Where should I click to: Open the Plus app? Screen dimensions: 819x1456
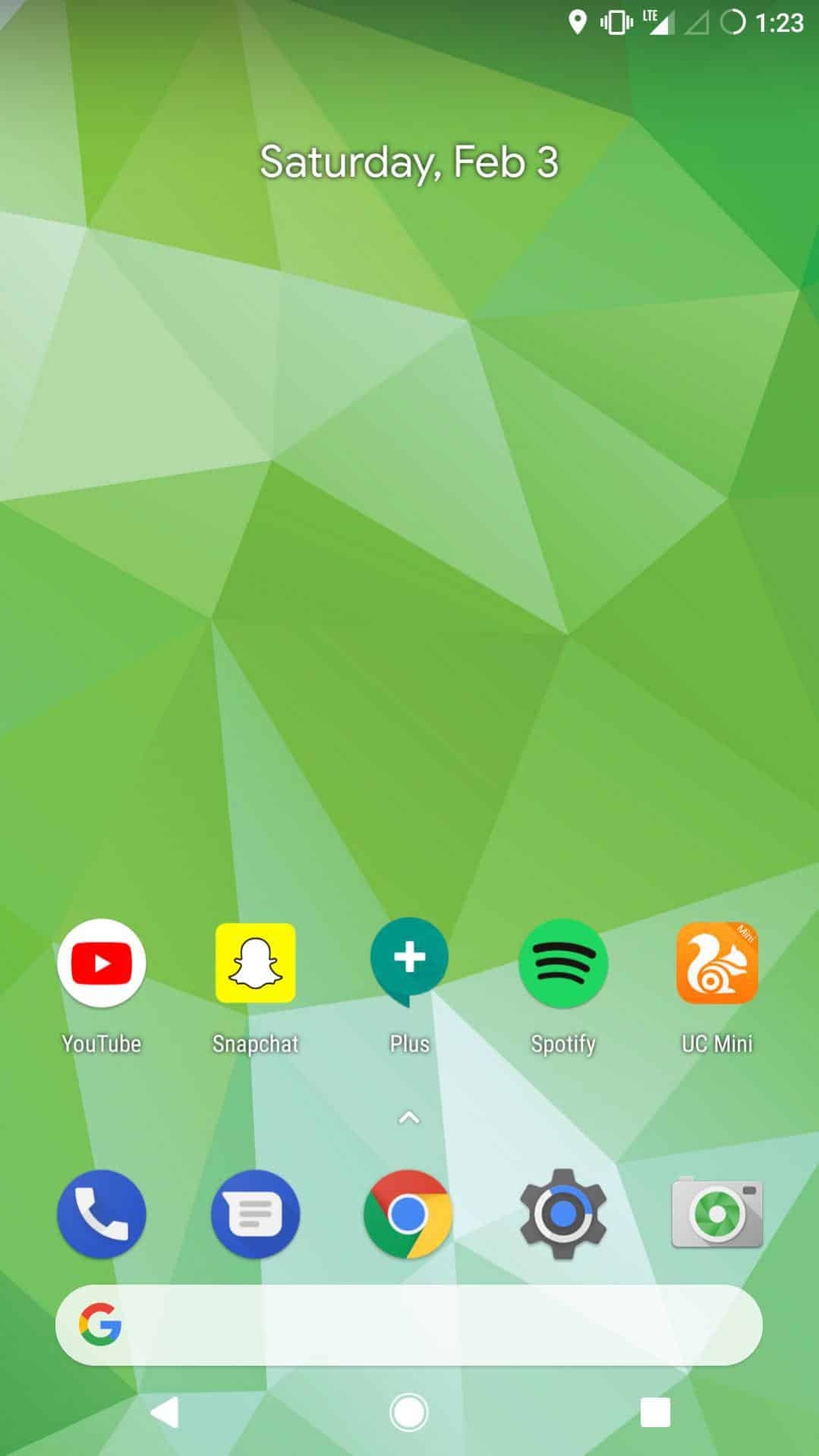click(409, 960)
